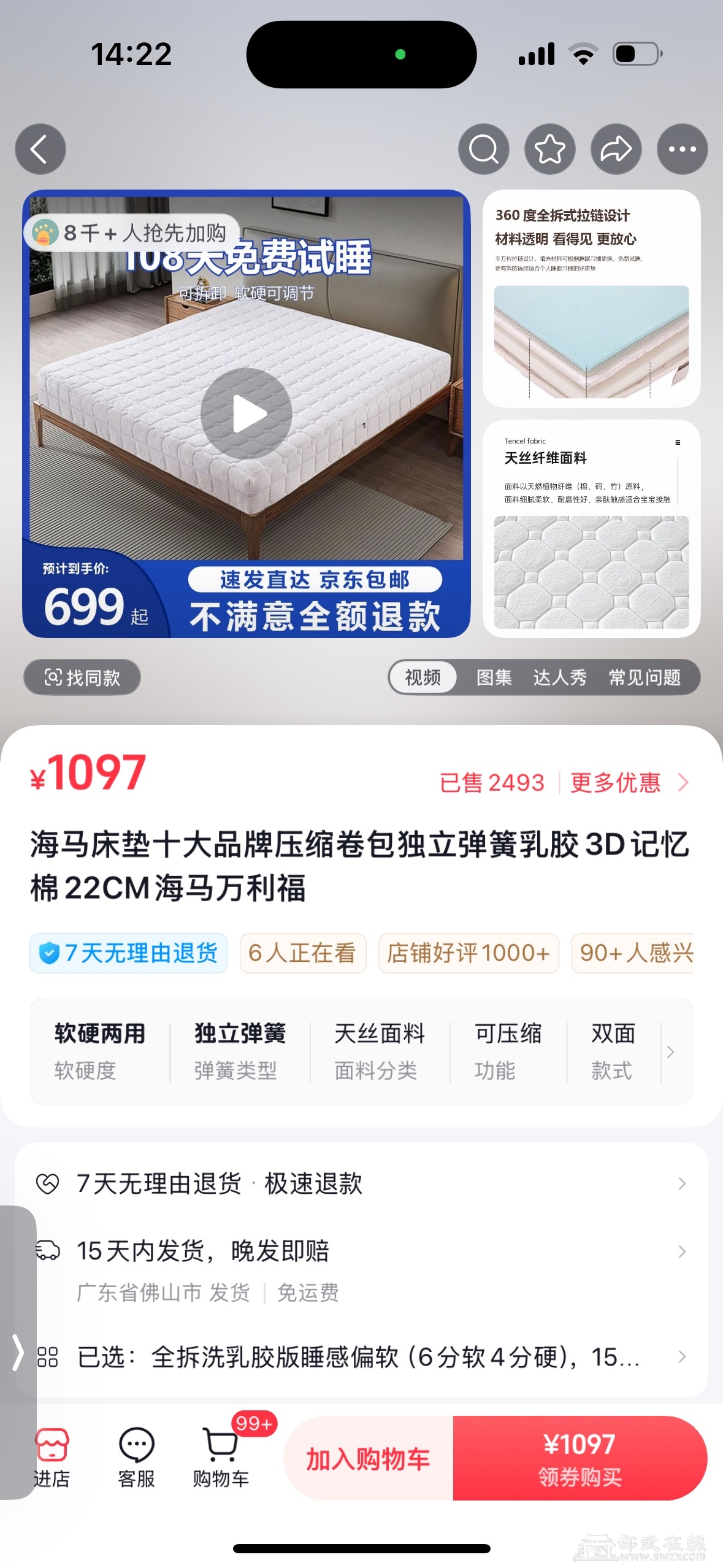Open the 已选 specification selector row
This screenshot has width=723, height=1568.
coord(361,1358)
